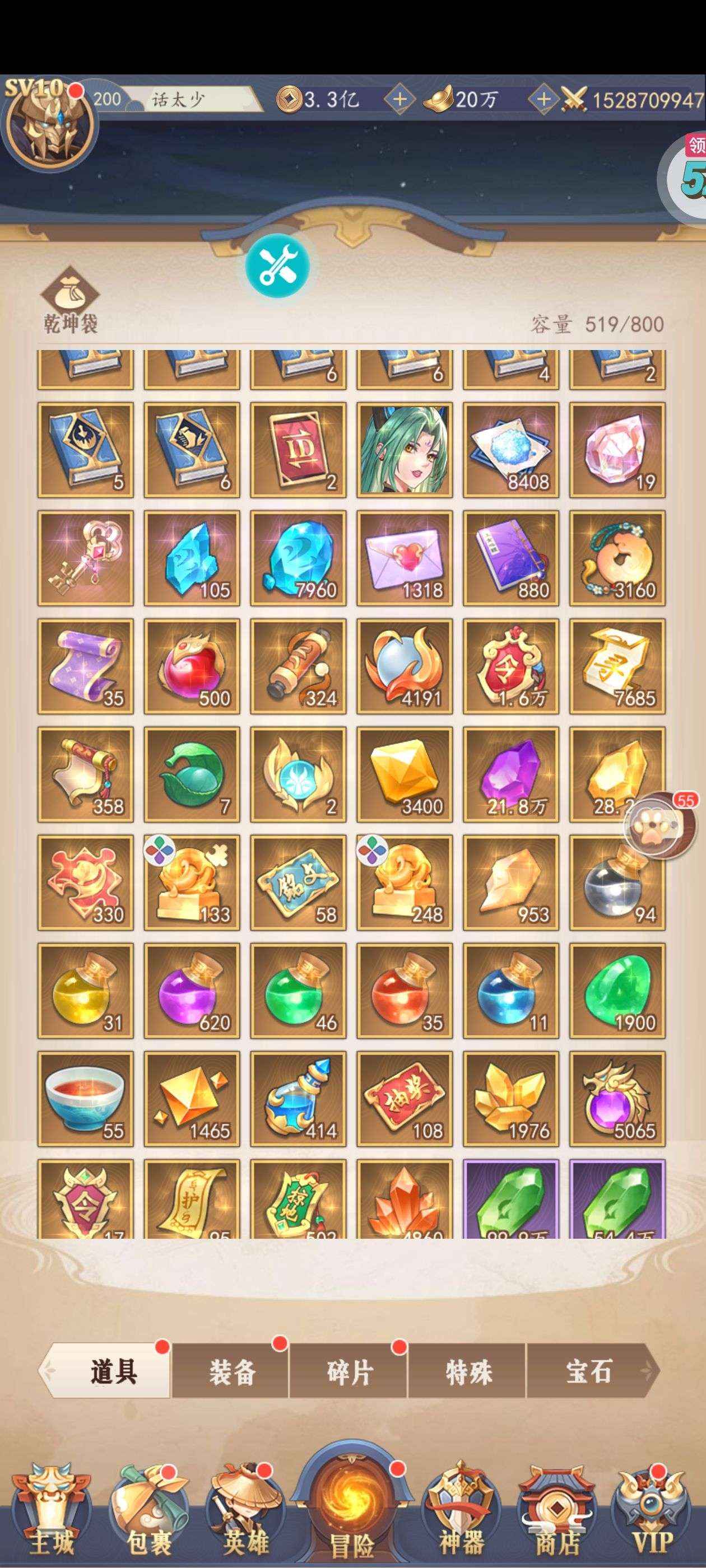Open the floating wrench tools button
This screenshot has height=1568, width=706.
tap(278, 266)
